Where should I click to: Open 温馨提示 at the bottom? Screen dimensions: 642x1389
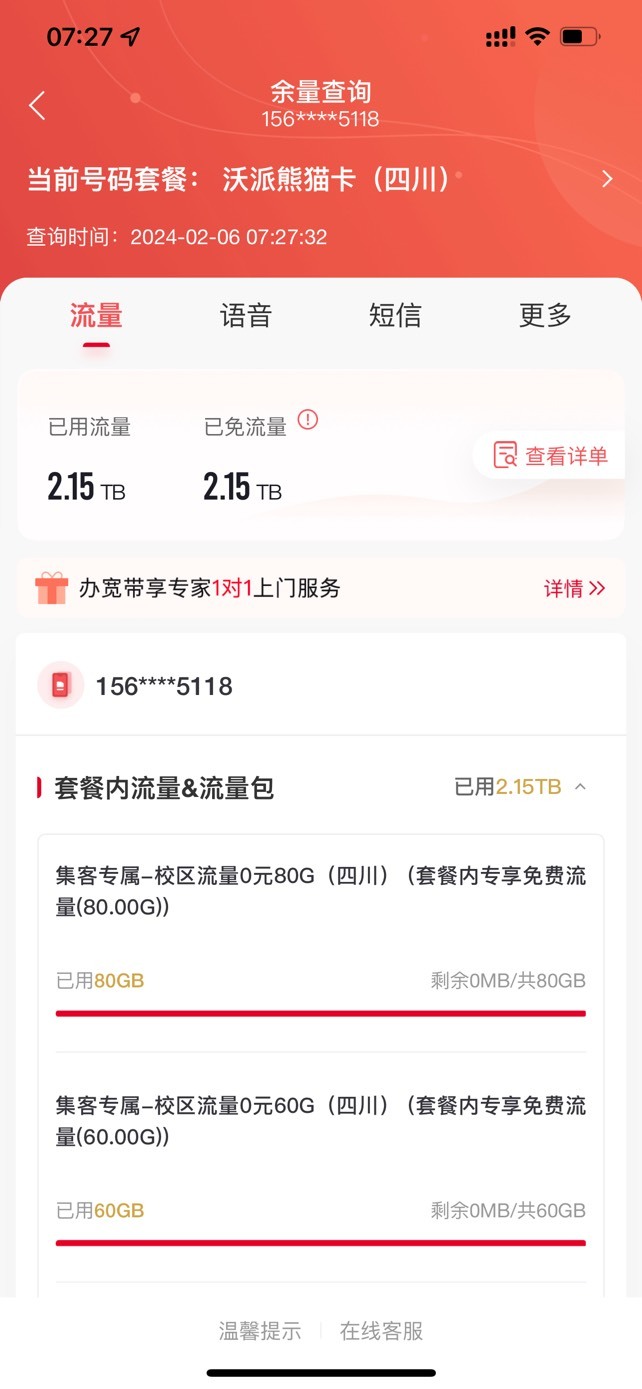point(260,1331)
